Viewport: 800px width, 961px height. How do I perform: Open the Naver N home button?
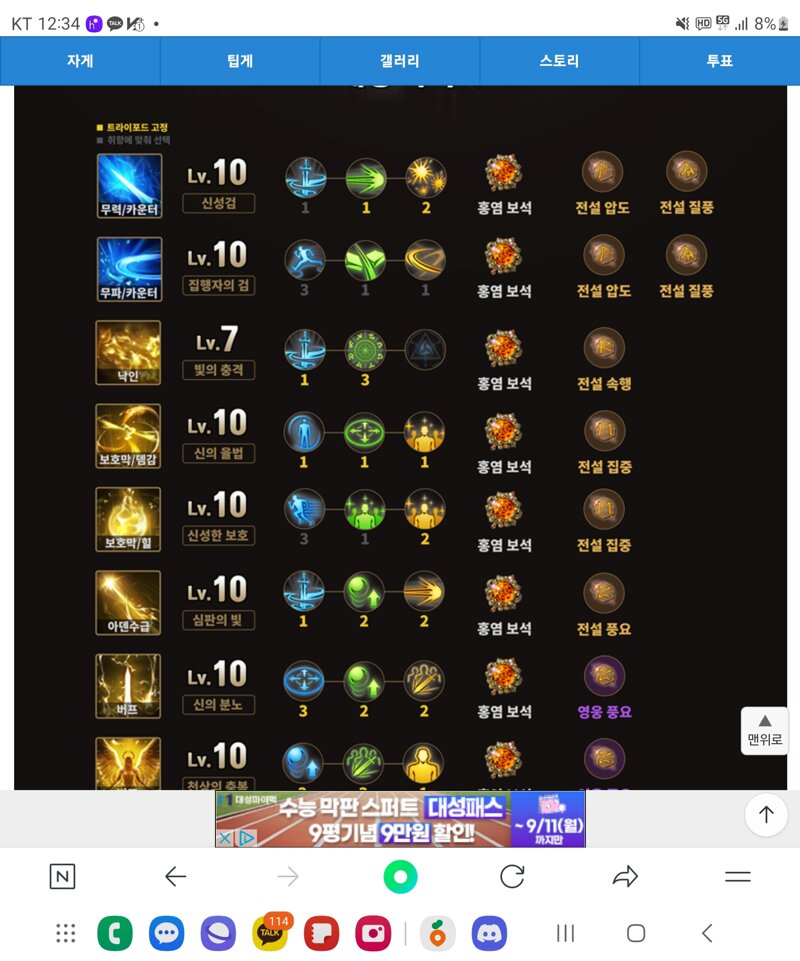pos(62,877)
